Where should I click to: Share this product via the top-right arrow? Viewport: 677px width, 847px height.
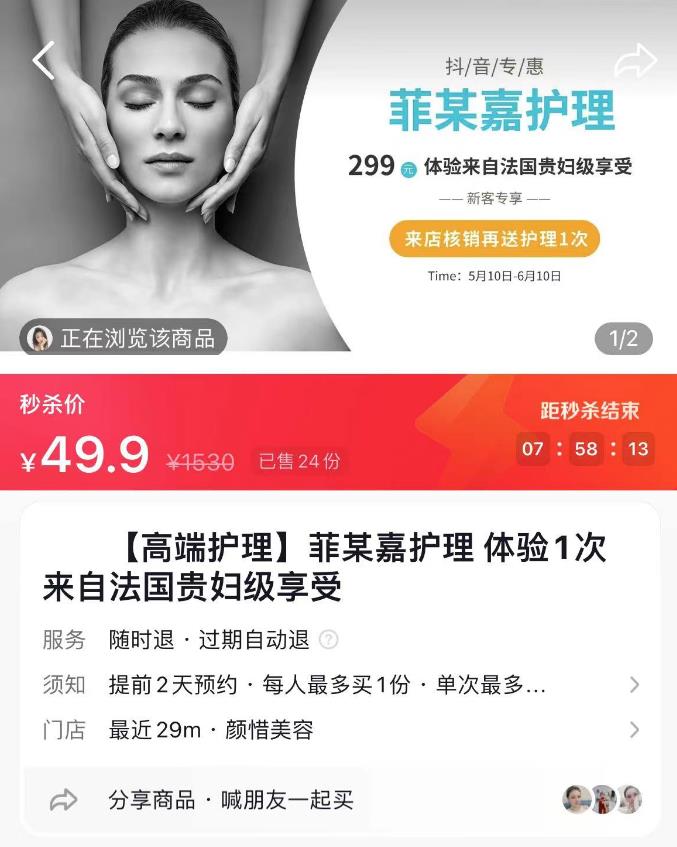[634, 61]
